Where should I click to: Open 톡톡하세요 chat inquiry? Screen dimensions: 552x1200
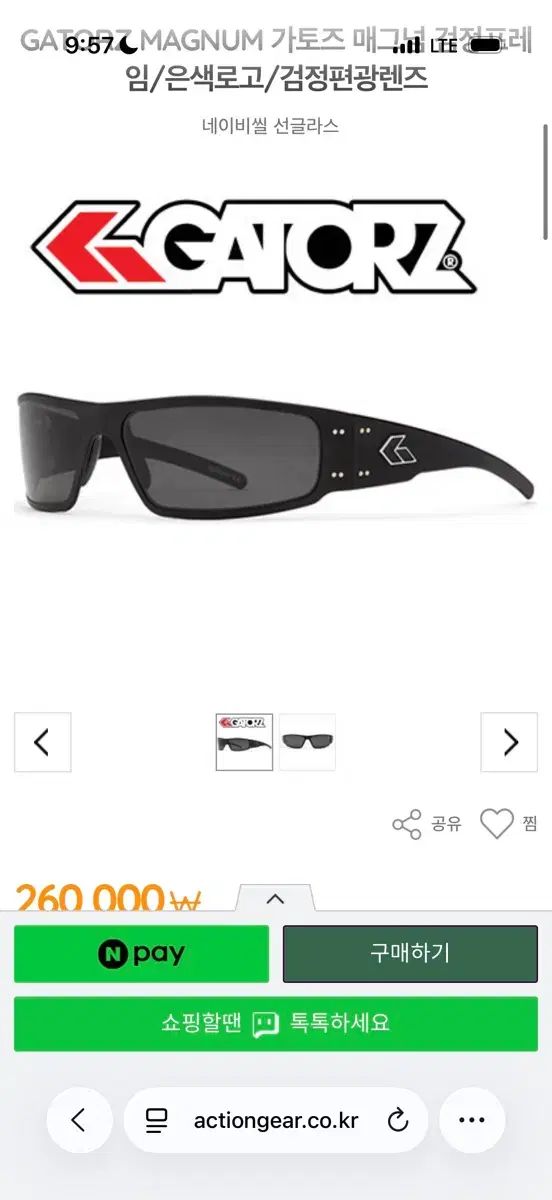(276, 1024)
